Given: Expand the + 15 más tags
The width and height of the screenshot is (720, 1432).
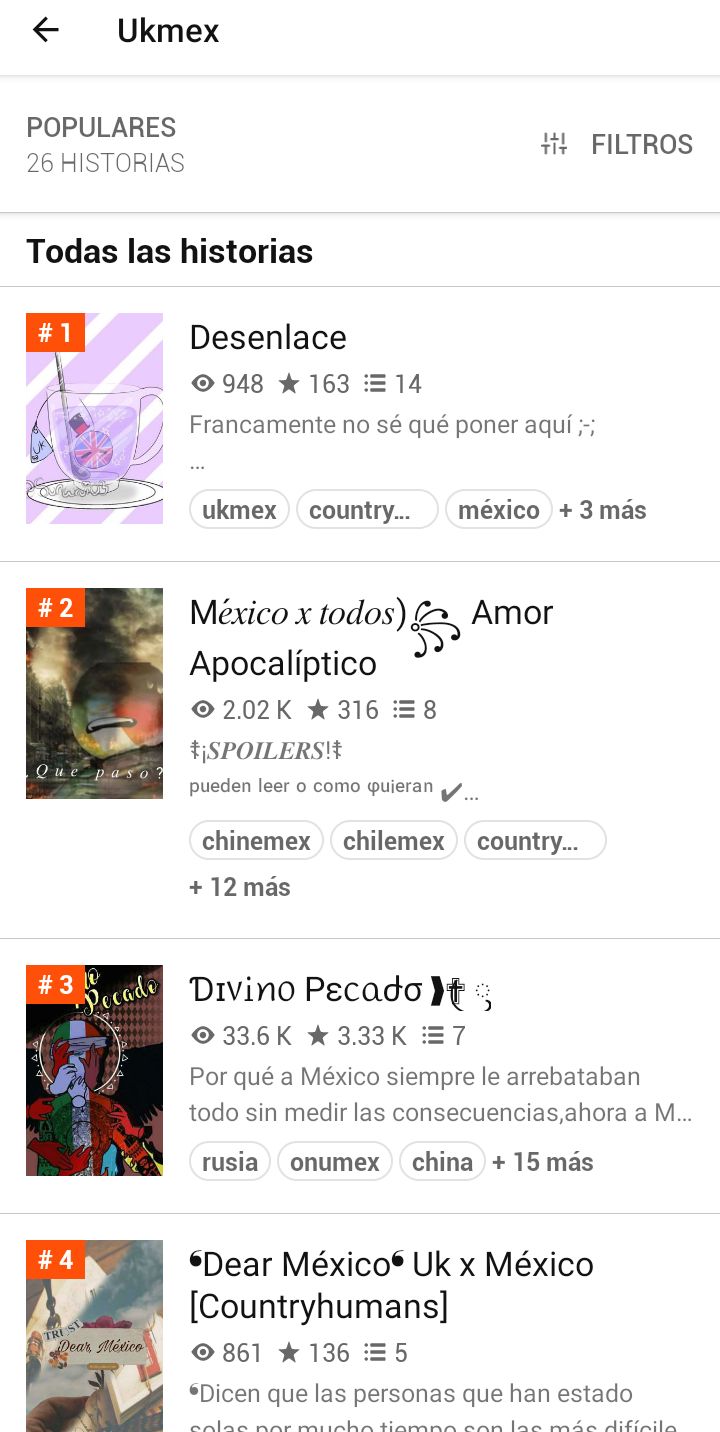Looking at the screenshot, I should point(543,1162).
